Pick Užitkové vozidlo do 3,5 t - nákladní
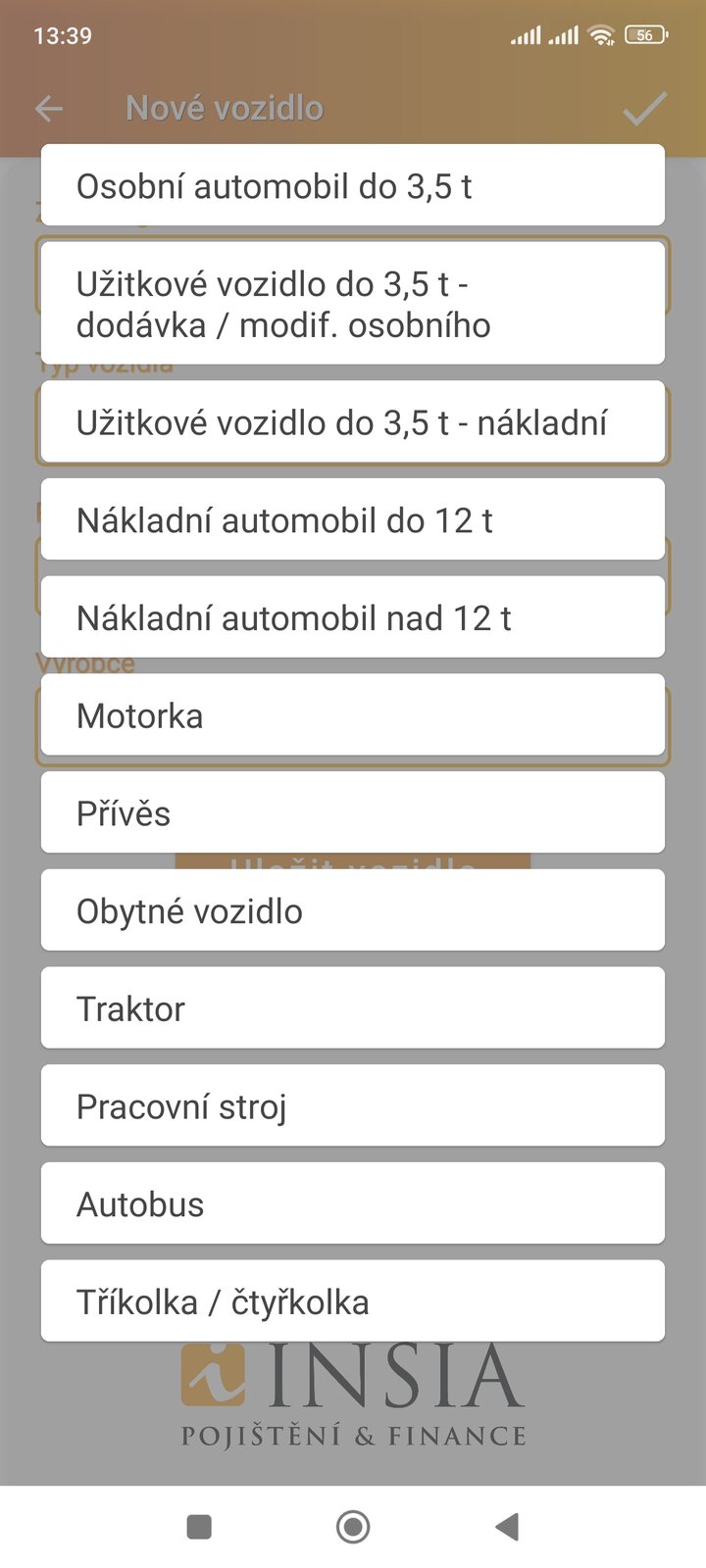 pyautogui.click(x=353, y=422)
